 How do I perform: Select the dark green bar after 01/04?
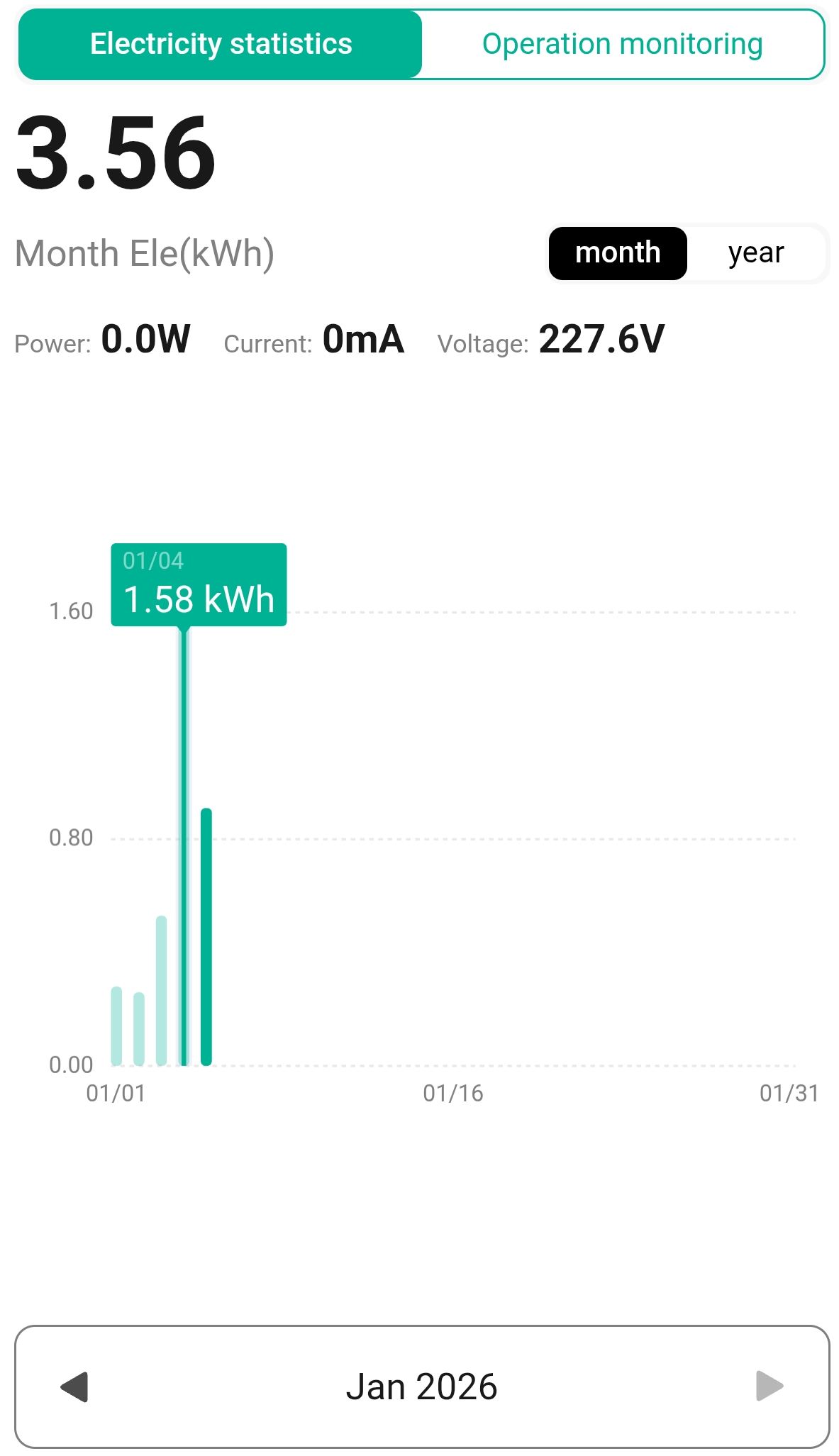point(206,936)
